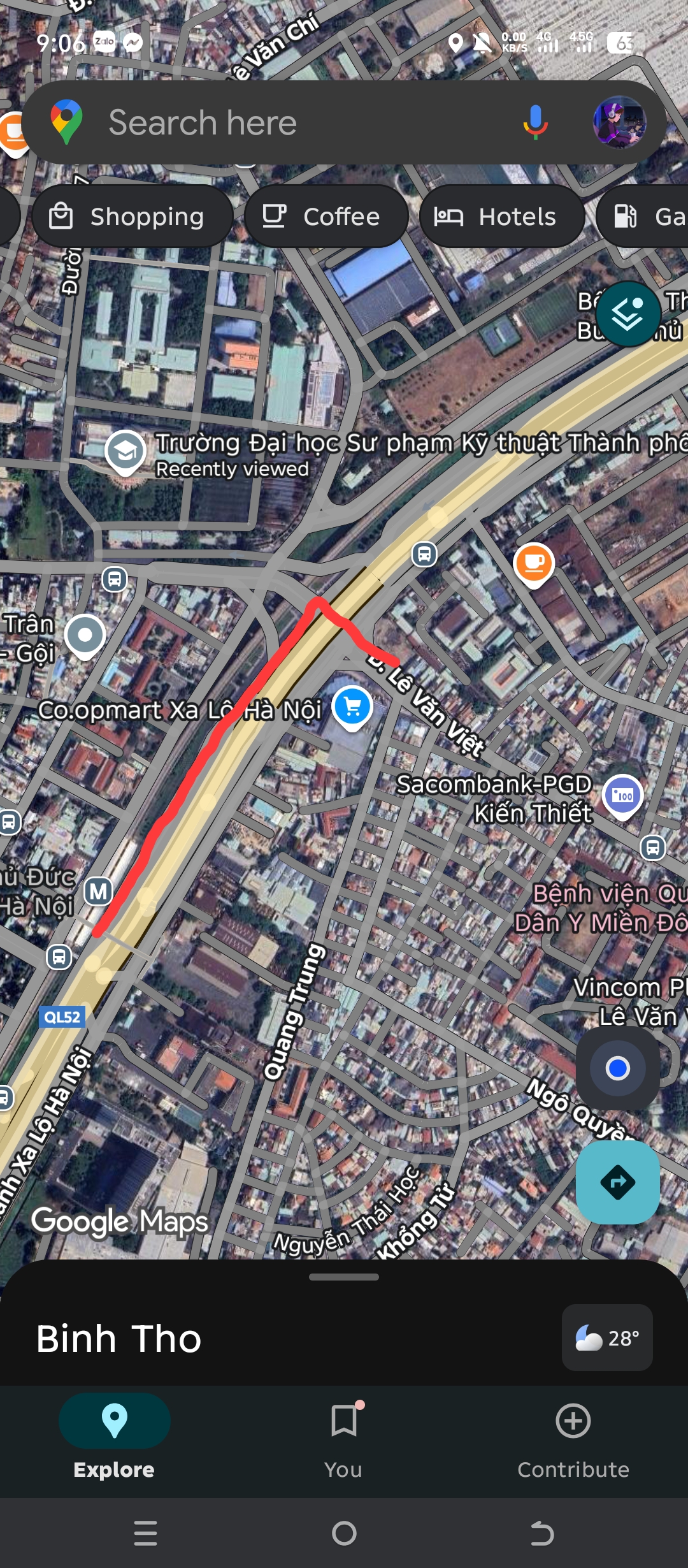Expand the Binh Tho bottom sheet handle
688x1568 pixels.
point(344,1277)
